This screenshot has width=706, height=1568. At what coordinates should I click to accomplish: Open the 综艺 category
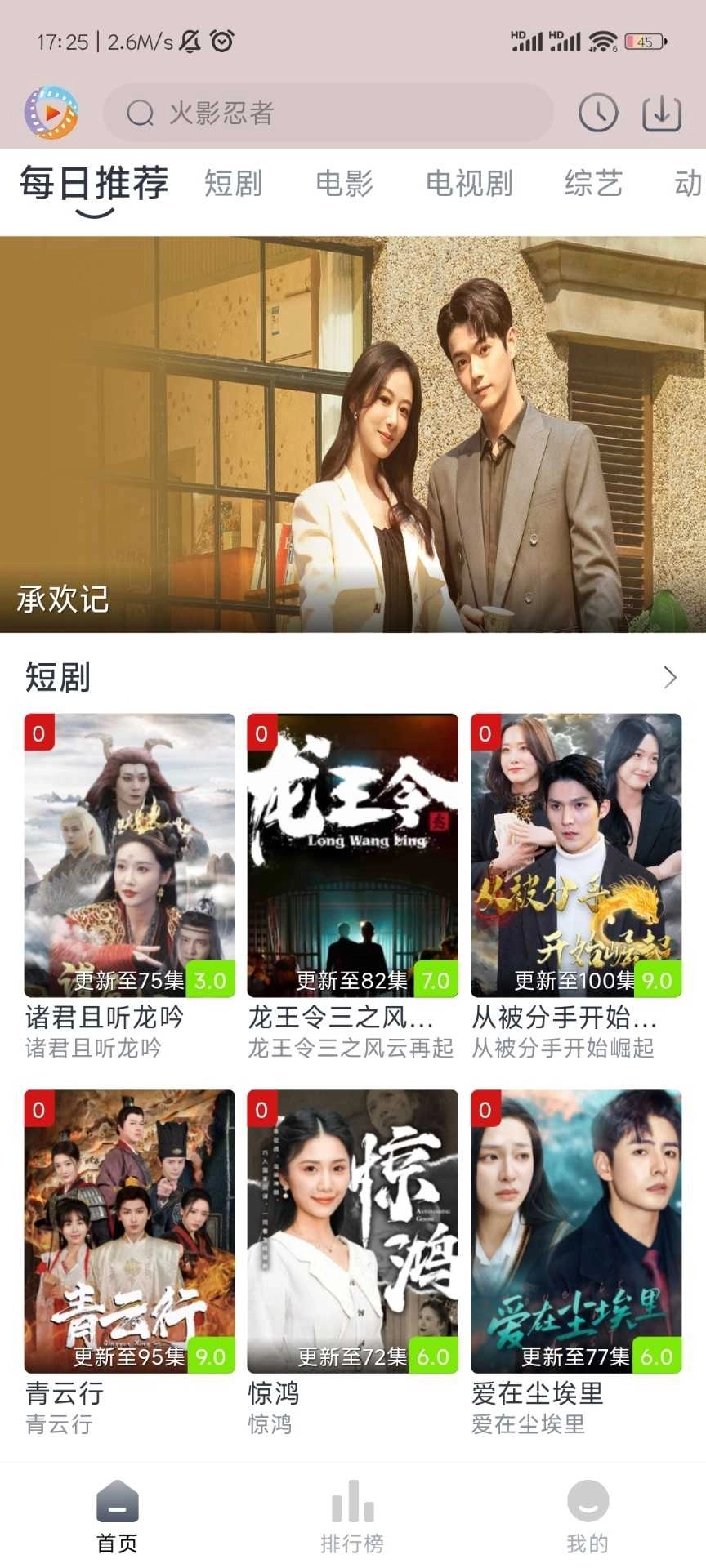click(593, 184)
